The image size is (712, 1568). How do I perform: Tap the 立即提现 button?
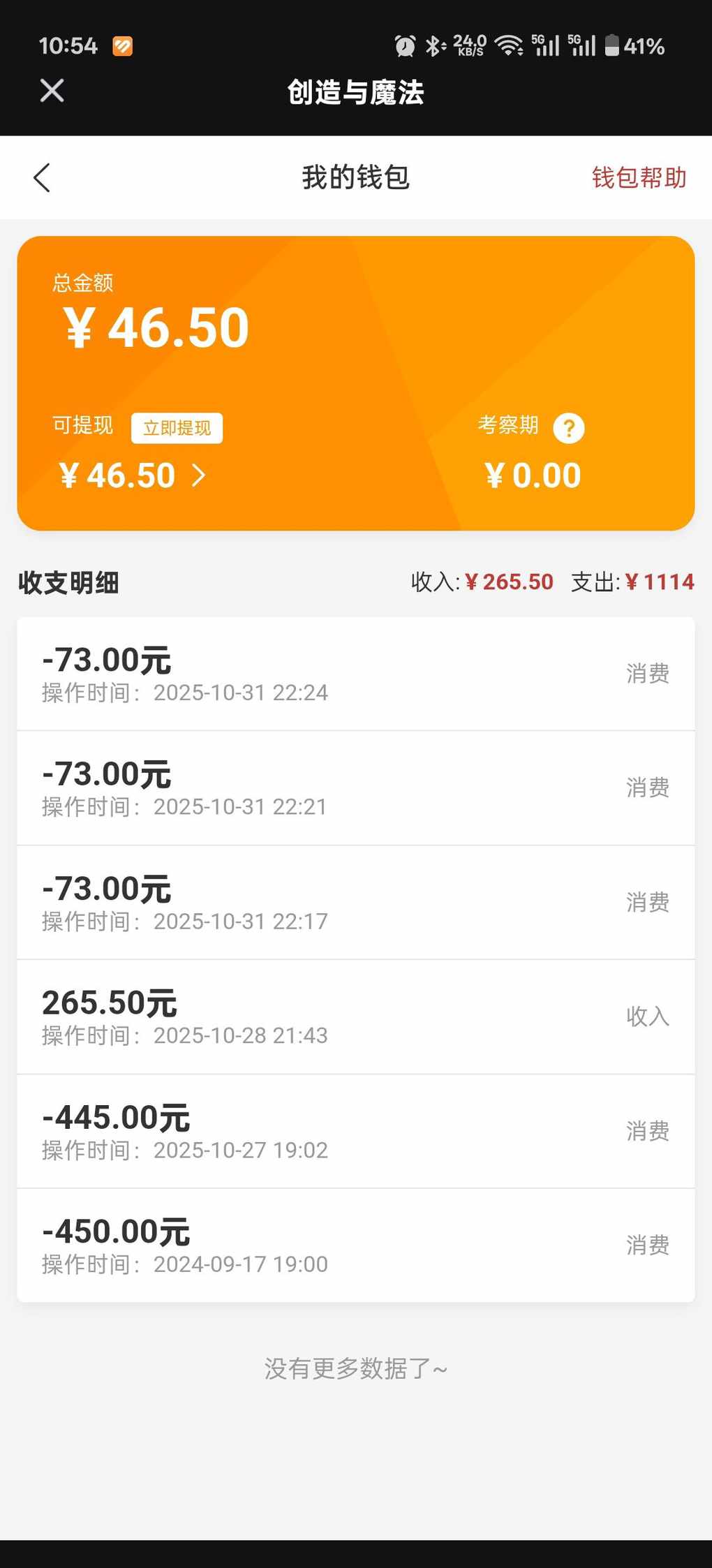[x=177, y=428]
